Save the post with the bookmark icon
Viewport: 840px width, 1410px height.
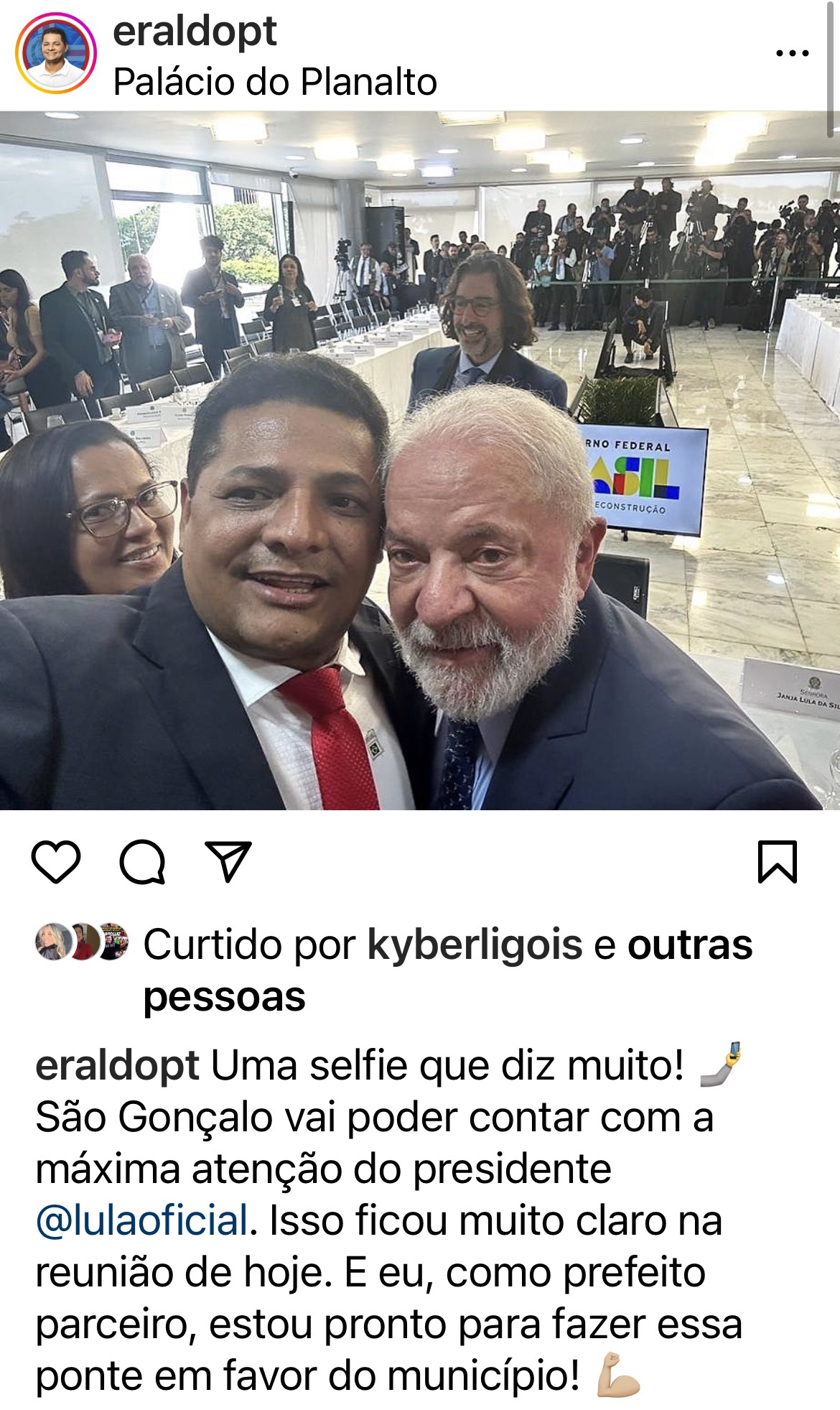tap(778, 861)
